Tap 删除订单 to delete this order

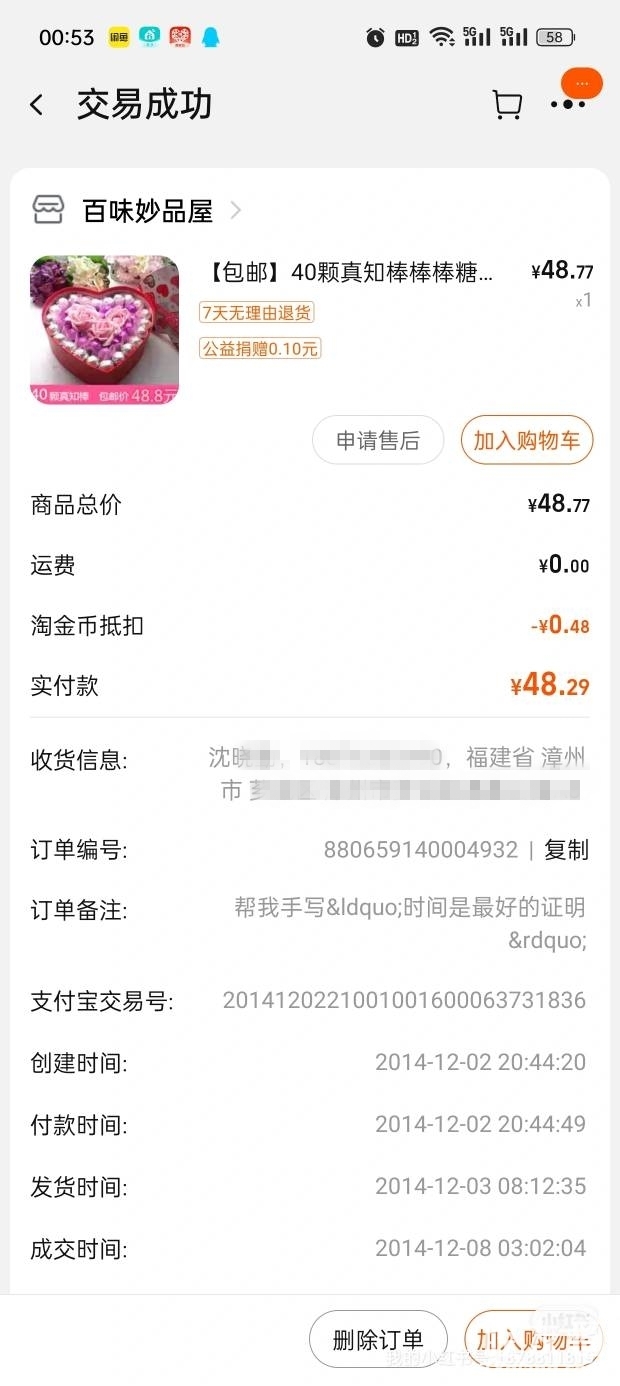(378, 1339)
